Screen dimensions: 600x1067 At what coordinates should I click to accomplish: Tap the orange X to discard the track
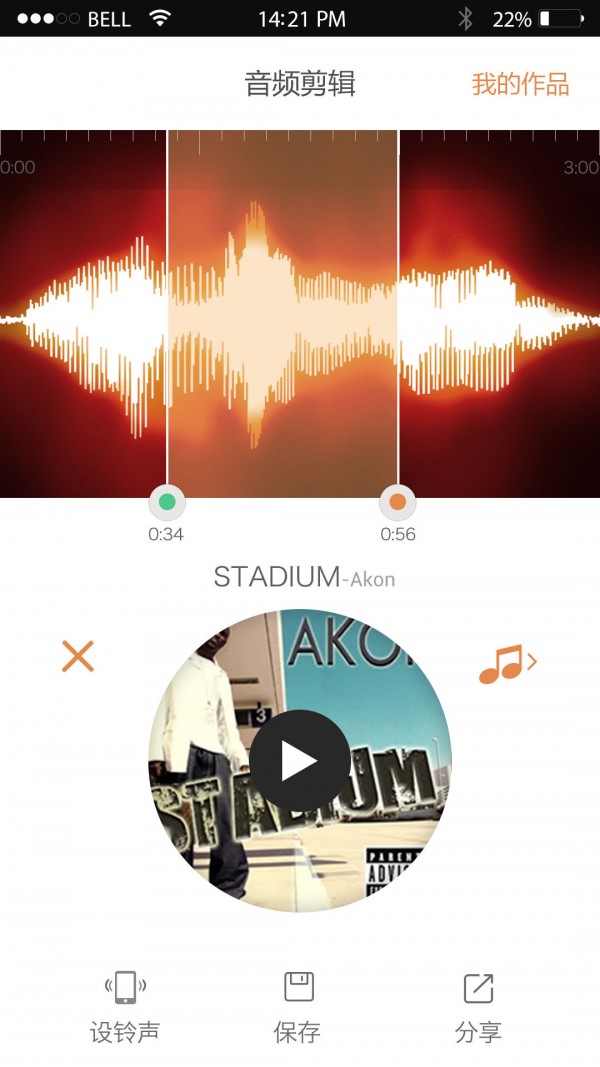(x=77, y=656)
